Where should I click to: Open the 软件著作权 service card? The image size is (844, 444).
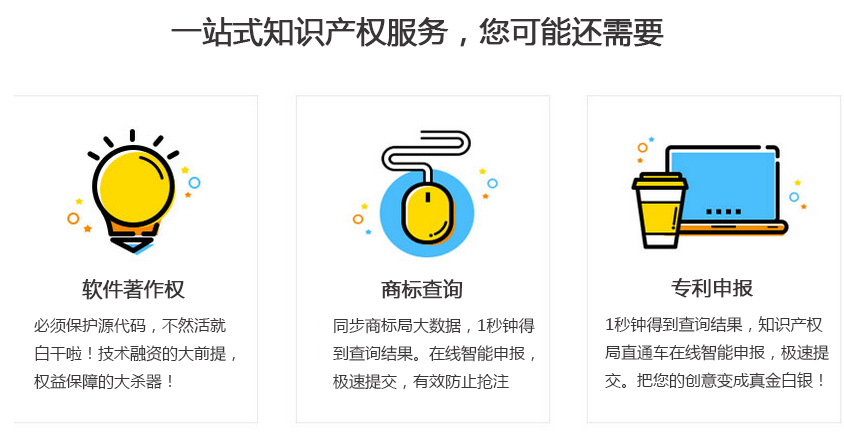click(134, 290)
